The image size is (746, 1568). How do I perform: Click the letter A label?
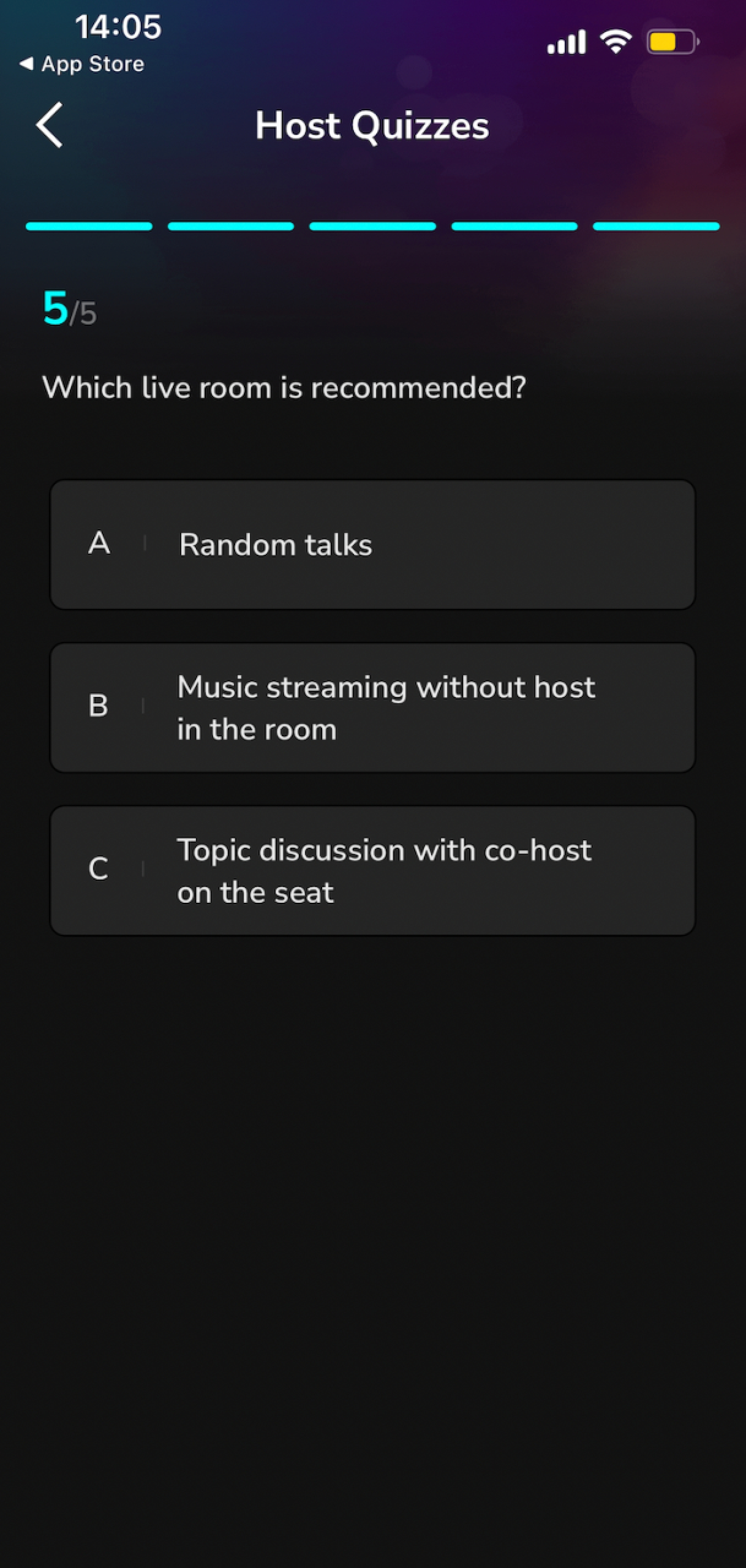click(100, 544)
